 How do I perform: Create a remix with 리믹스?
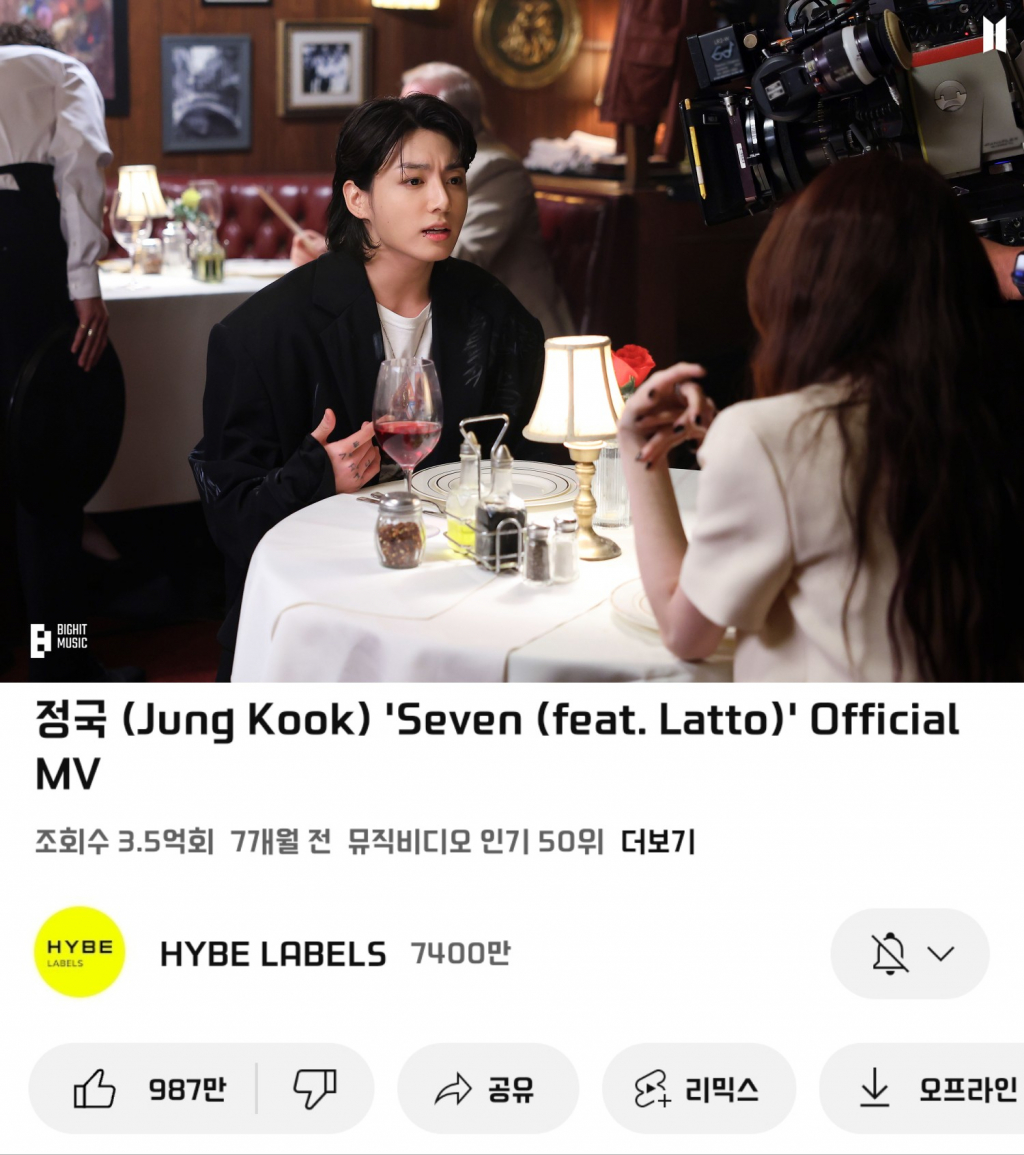tap(698, 1089)
